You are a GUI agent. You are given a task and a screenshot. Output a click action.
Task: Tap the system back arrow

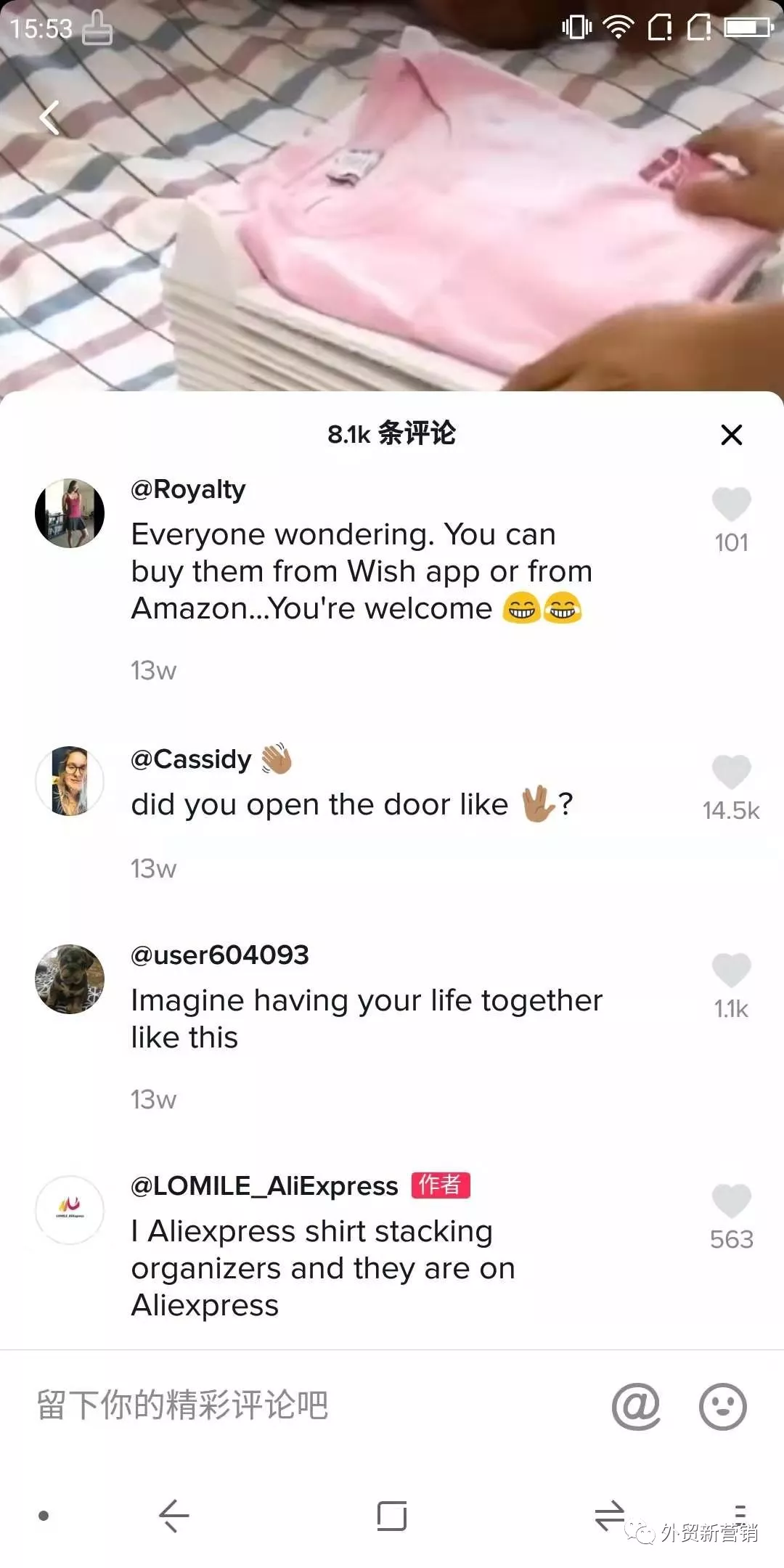(174, 1516)
